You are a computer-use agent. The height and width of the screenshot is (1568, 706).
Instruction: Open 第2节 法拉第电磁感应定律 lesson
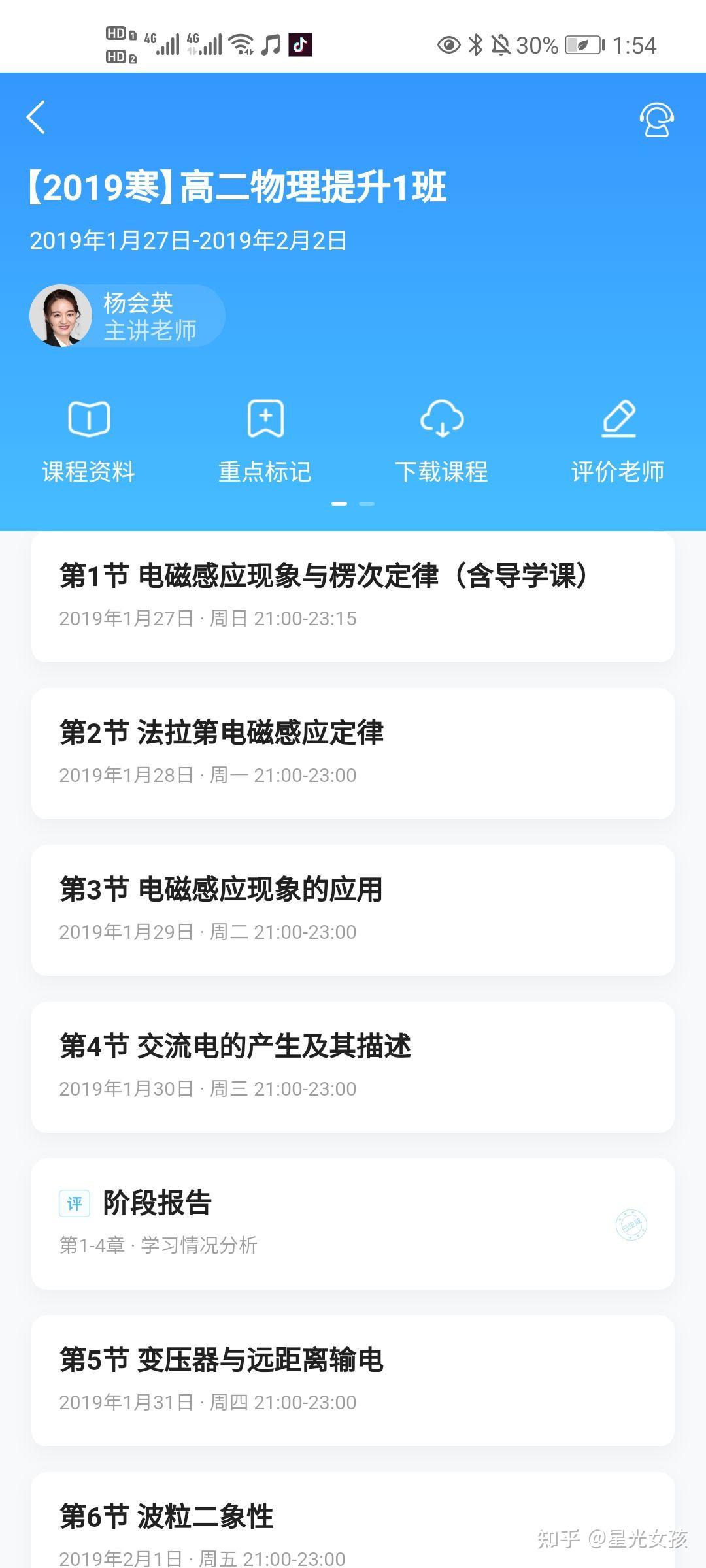click(x=353, y=753)
